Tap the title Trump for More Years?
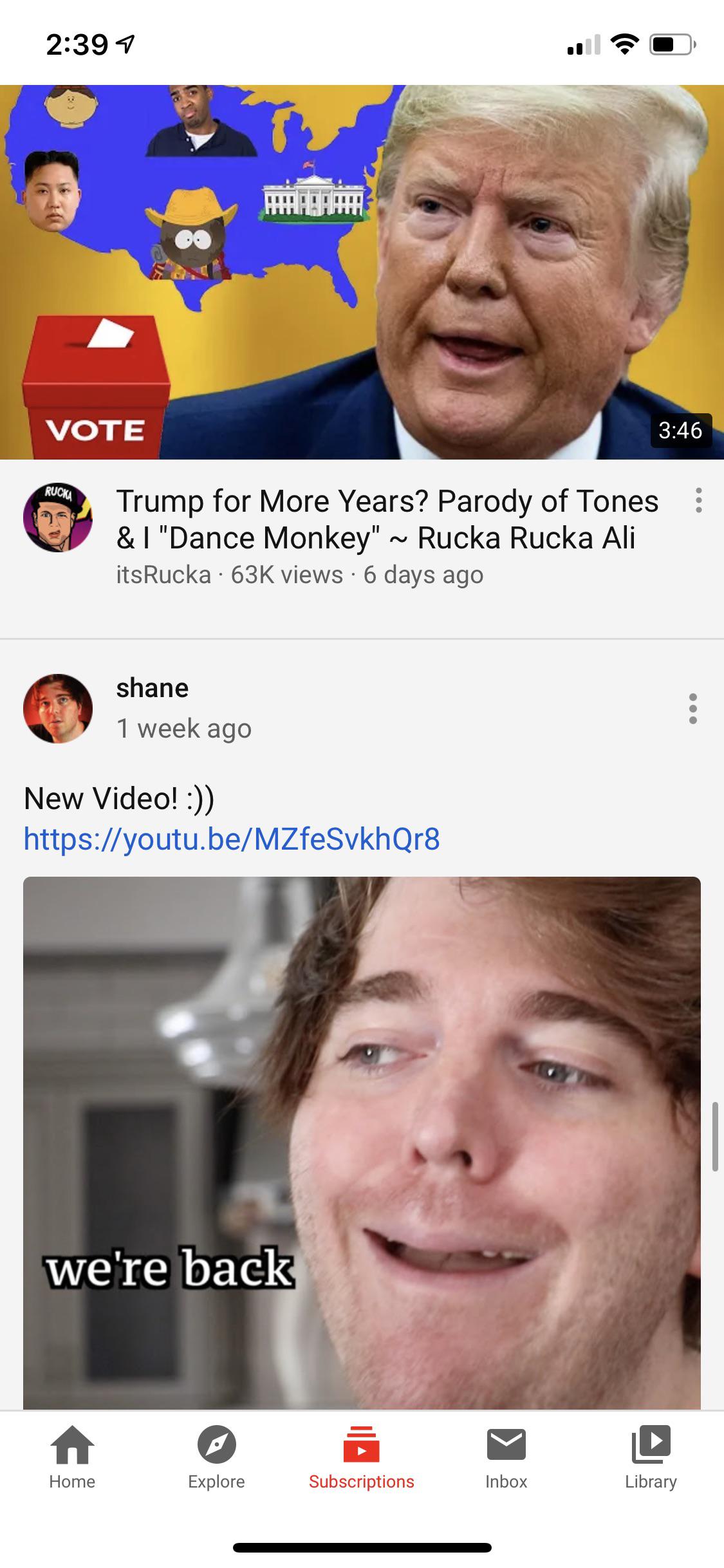This screenshot has height=1568, width=724. pos(386,519)
